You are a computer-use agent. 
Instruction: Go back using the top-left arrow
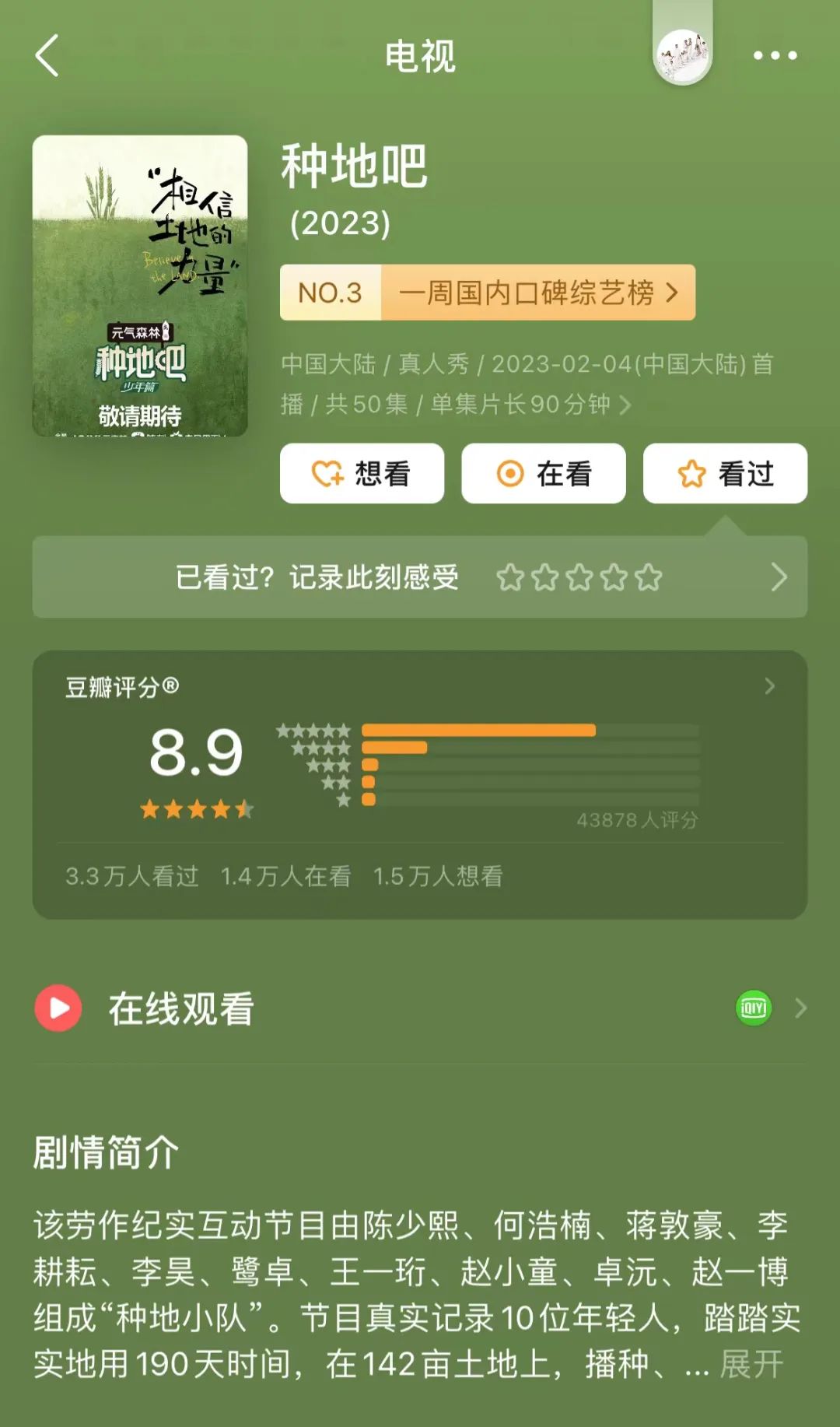click(47, 55)
